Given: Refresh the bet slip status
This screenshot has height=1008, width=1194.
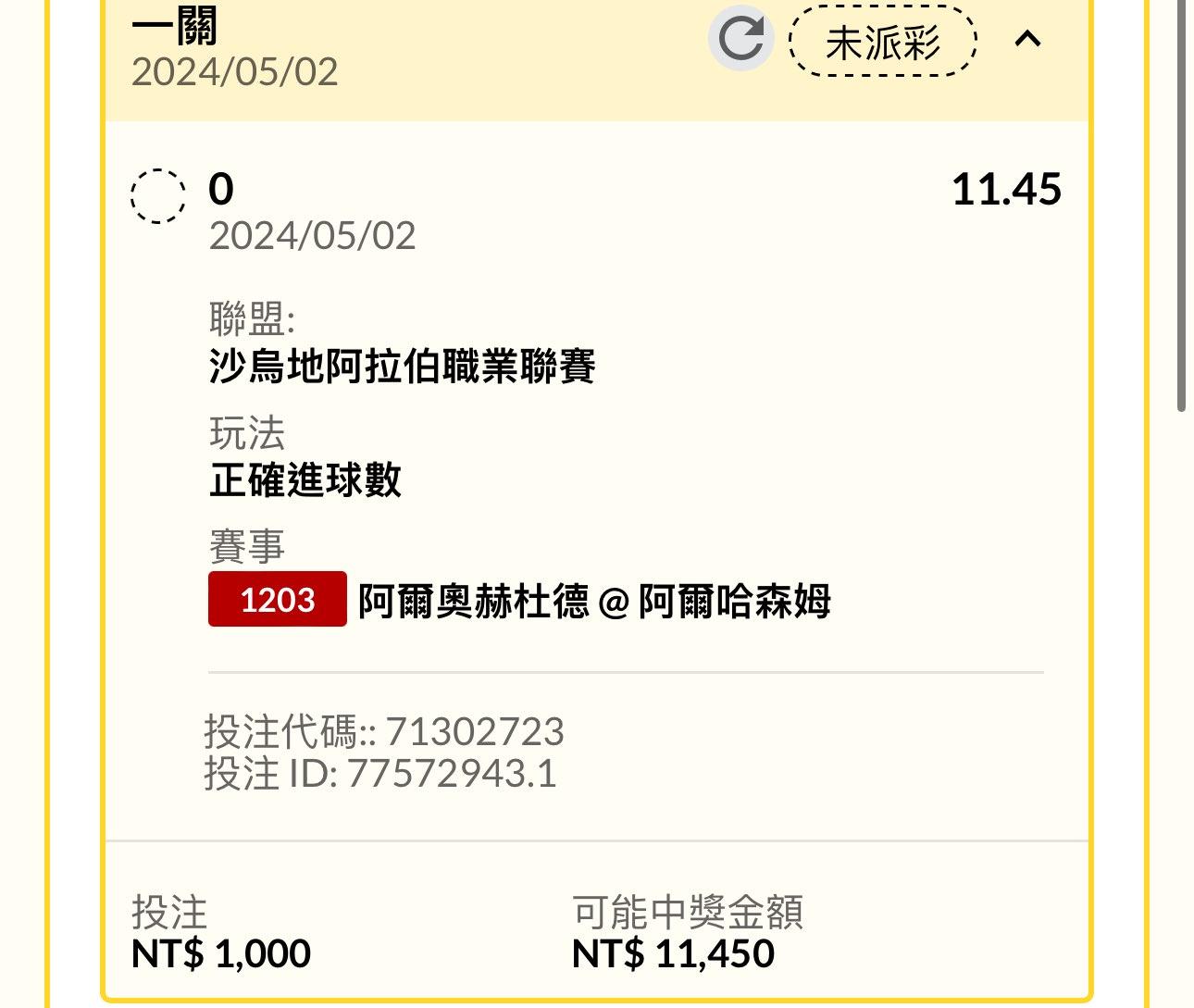Looking at the screenshot, I should 740,39.
